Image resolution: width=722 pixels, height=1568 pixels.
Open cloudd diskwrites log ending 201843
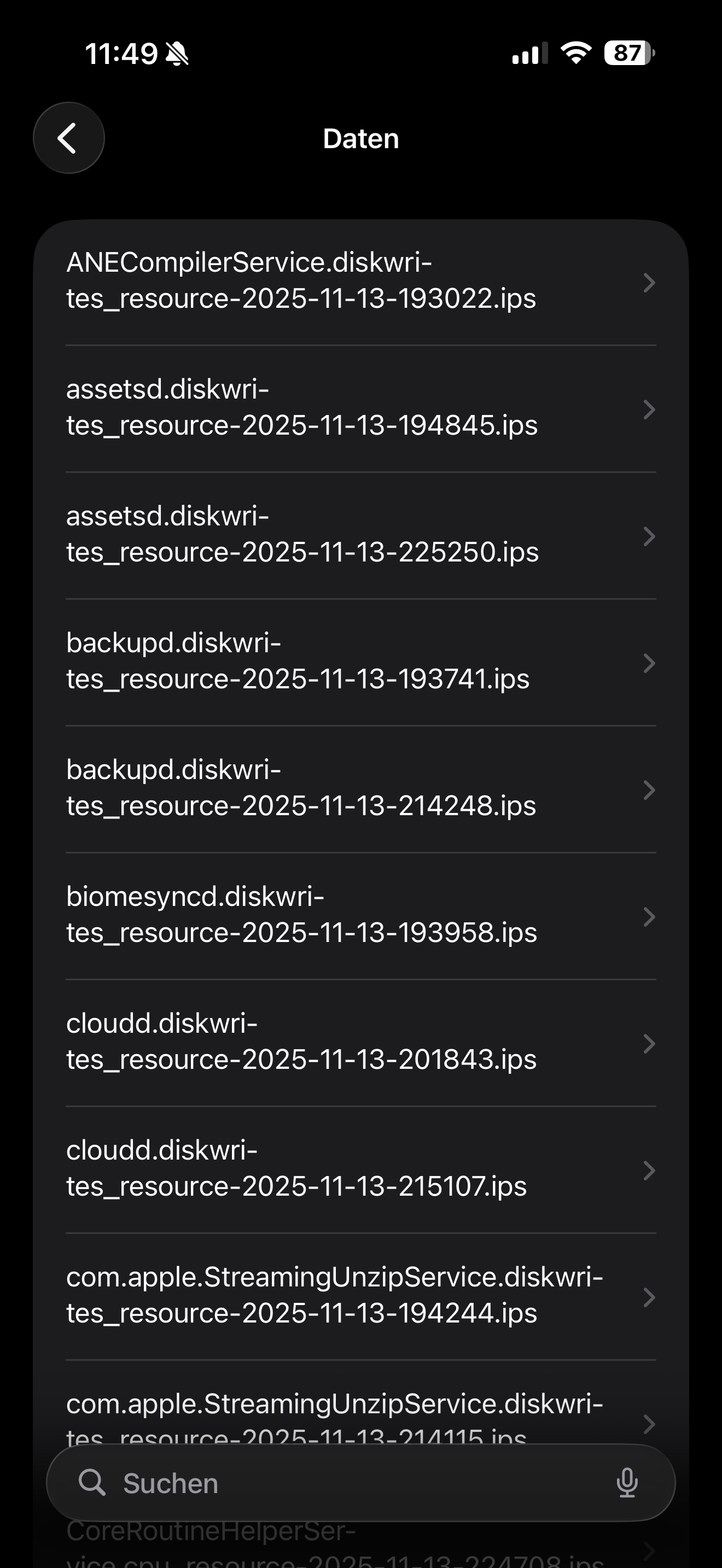coord(361,1043)
